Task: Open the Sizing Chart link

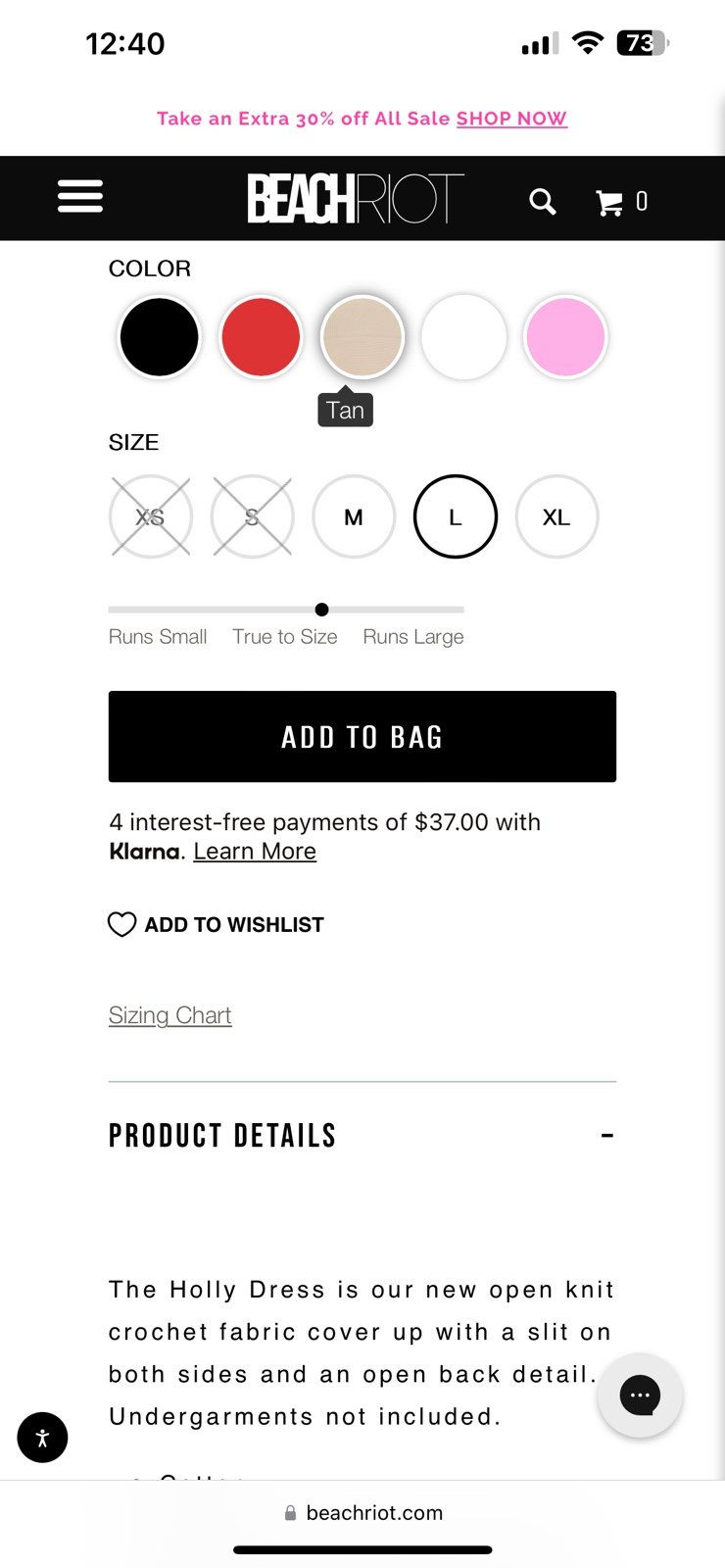Action: 169,1015
